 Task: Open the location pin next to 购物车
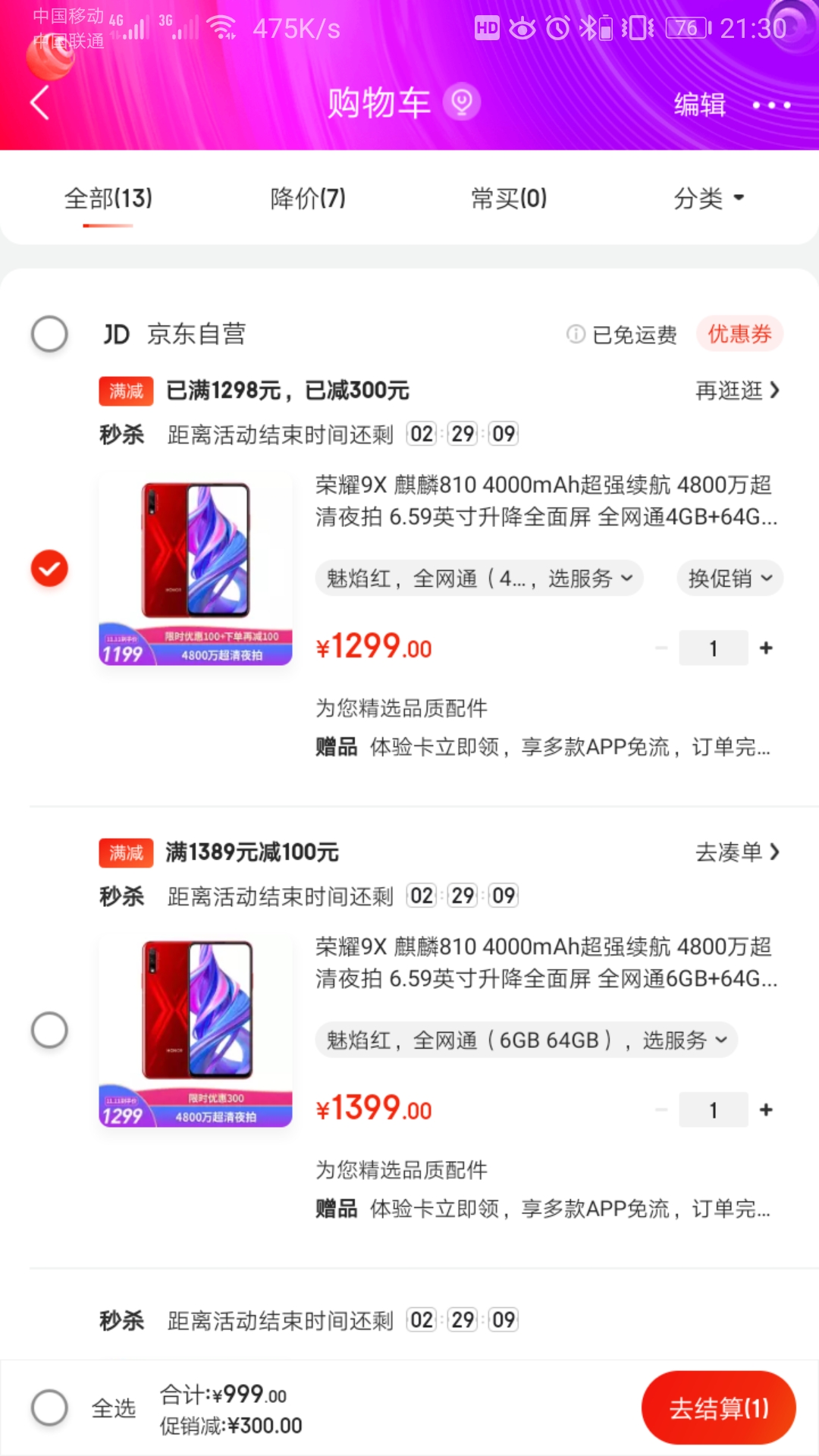click(462, 102)
